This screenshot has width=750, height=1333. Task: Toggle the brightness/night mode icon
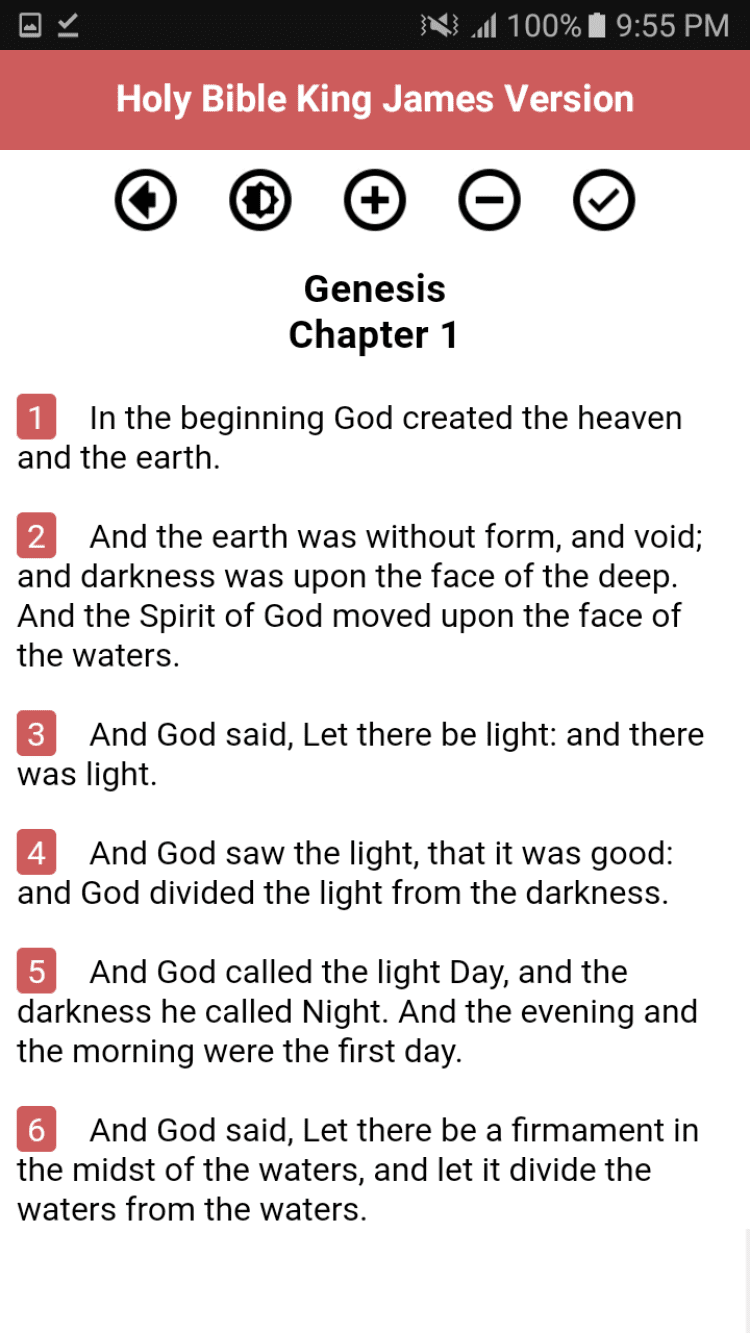point(260,201)
